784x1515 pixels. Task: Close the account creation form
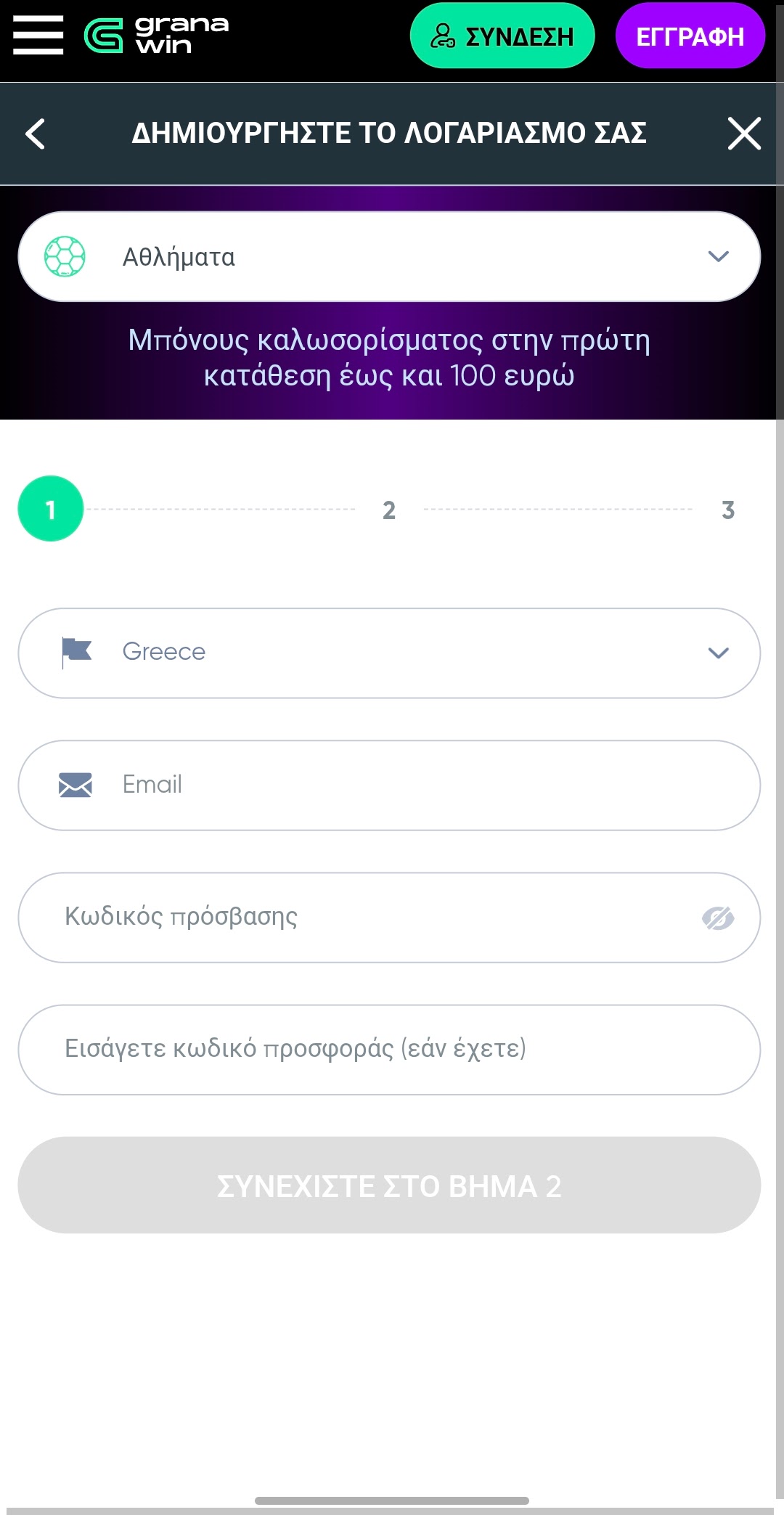744,134
